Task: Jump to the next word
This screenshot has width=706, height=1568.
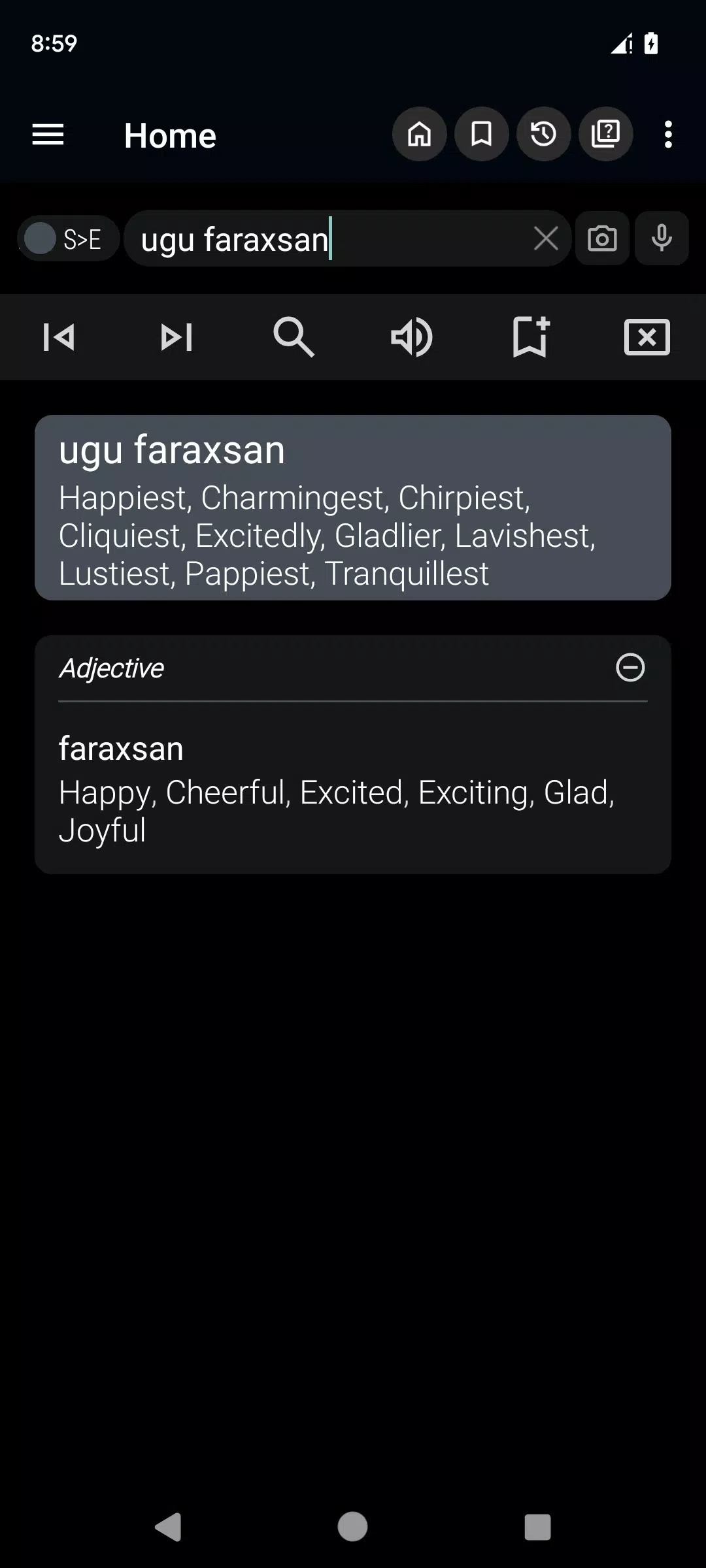Action: point(176,337)
